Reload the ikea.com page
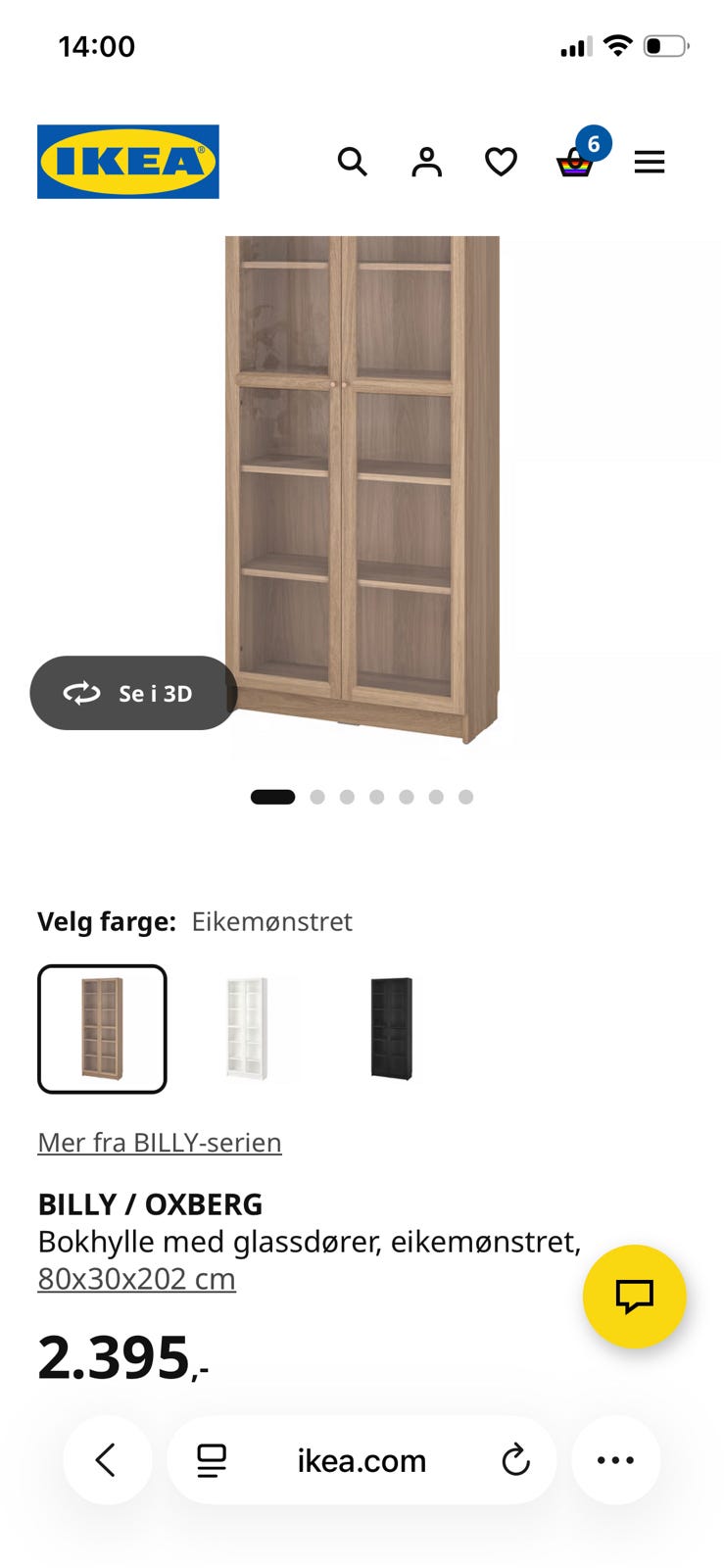 [x=515, y=1460]
